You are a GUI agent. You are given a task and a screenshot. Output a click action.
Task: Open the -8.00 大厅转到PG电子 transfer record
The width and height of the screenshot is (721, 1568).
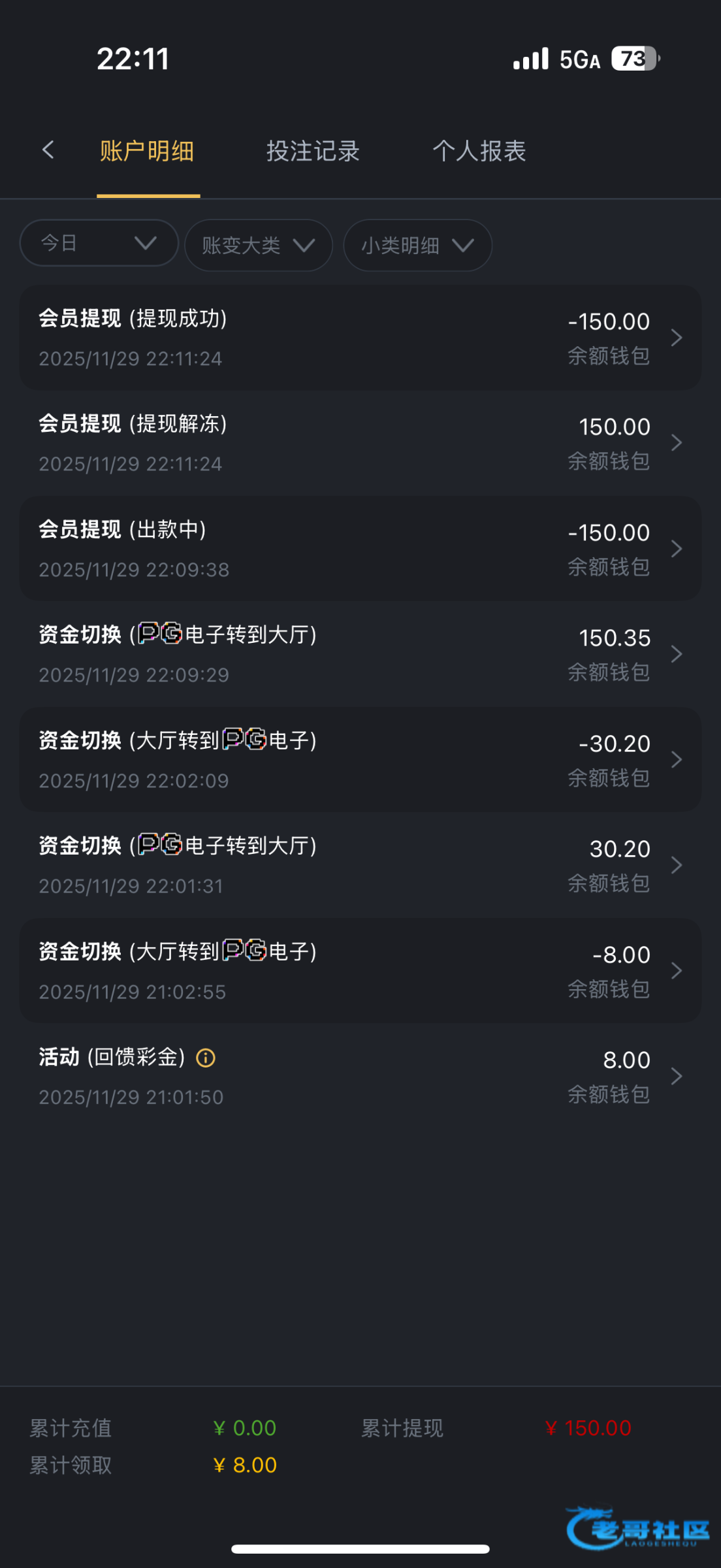click(x=360, y=971)
